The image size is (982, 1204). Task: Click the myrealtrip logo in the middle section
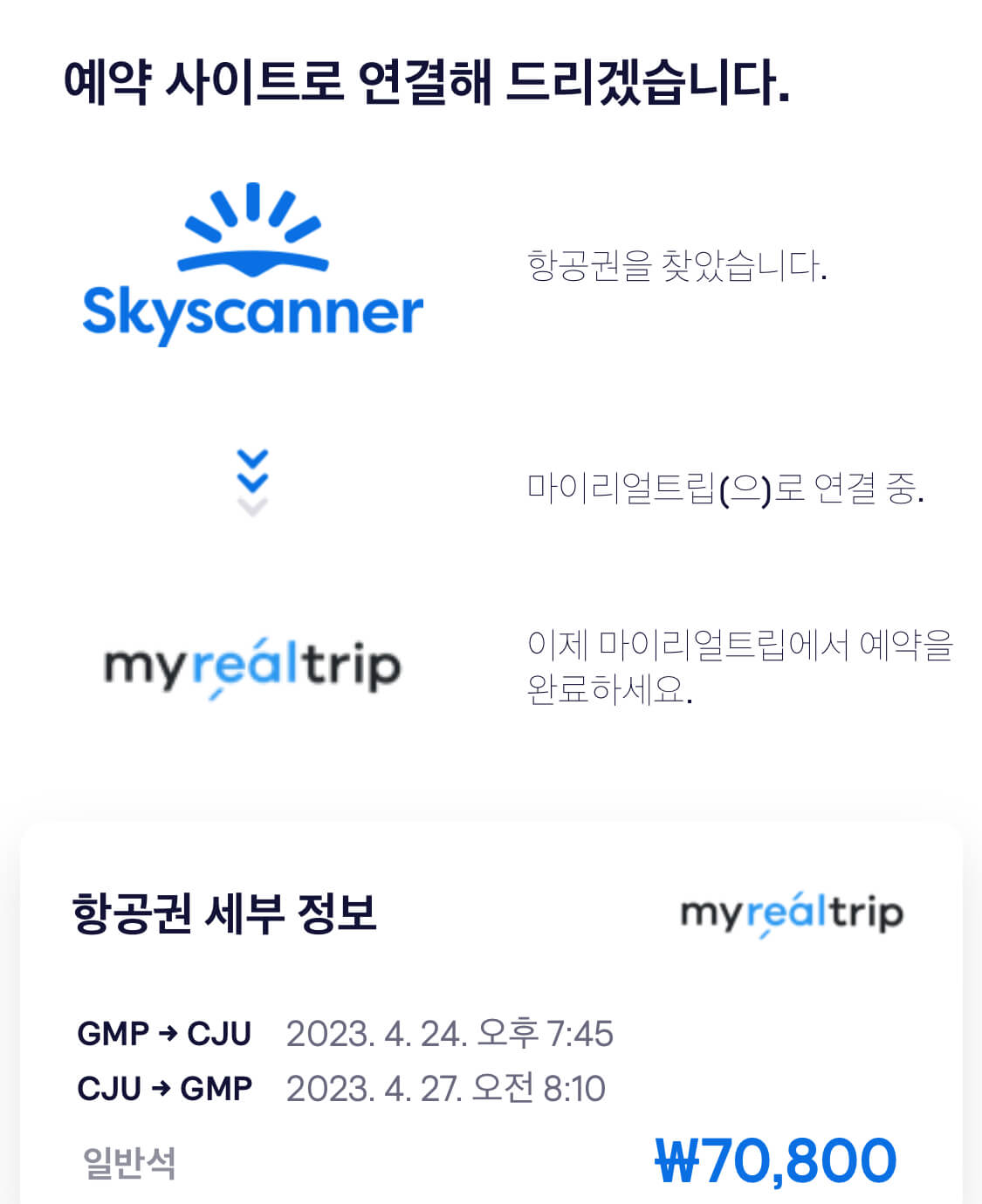coord(253,667)
